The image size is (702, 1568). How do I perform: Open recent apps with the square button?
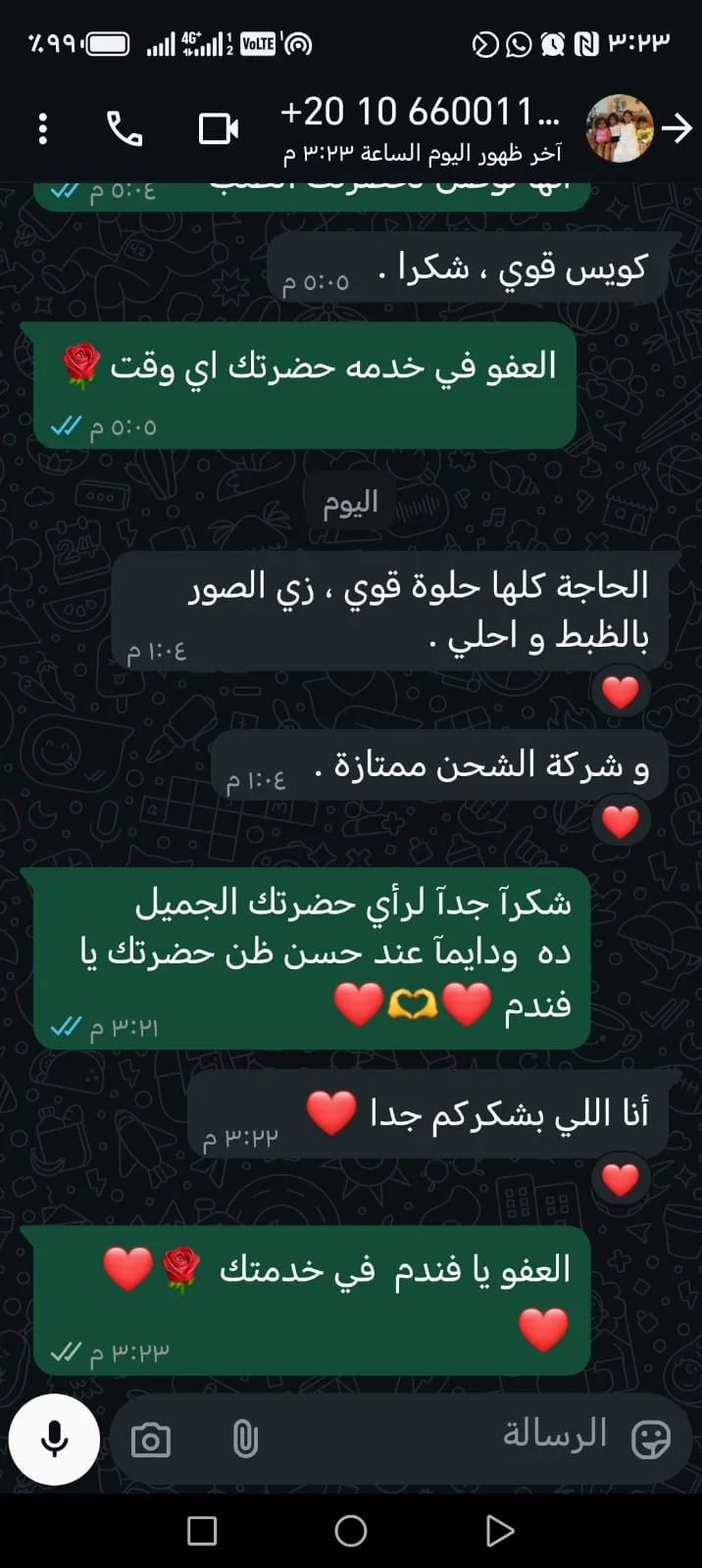point(202,1530)
